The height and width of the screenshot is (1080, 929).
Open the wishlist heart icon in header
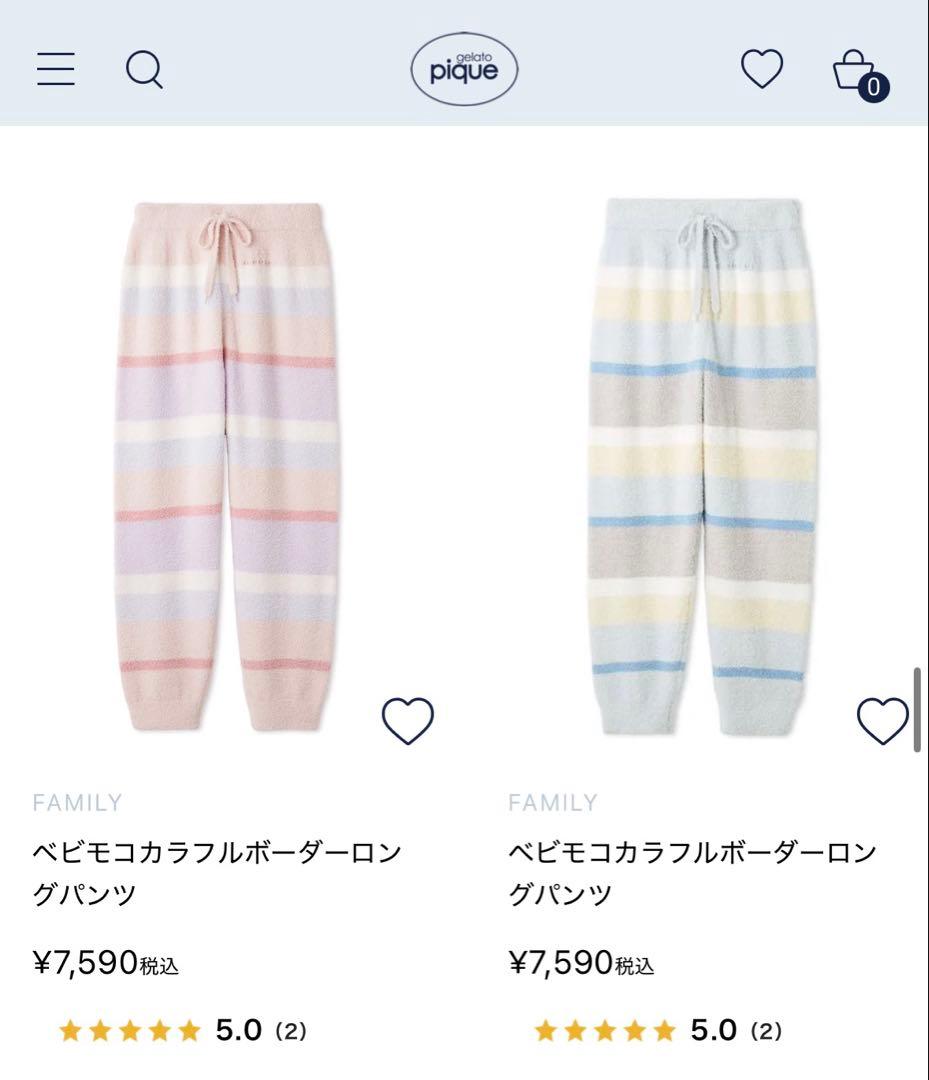point(762,68)
